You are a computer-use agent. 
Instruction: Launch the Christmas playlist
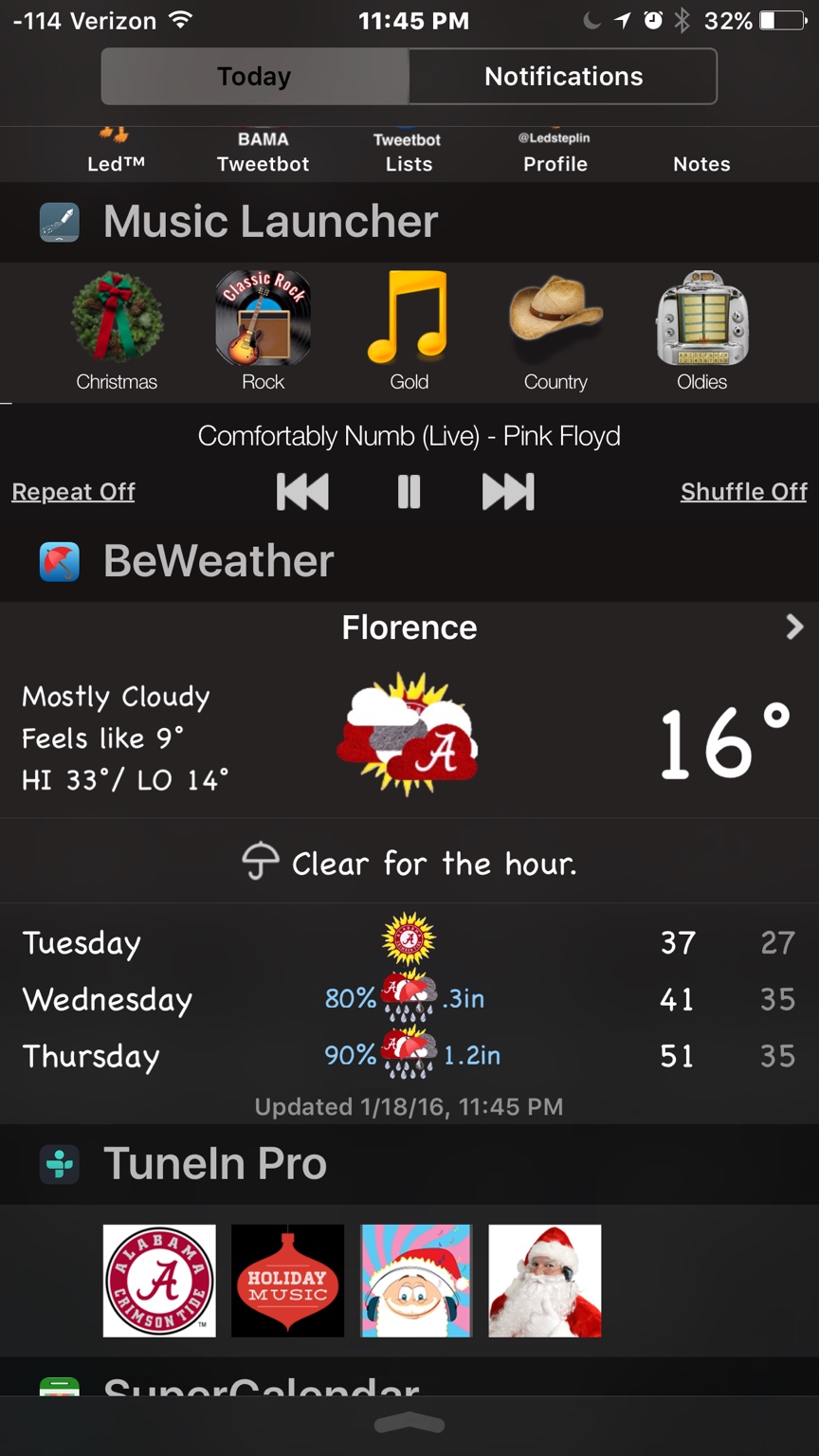tap(117, 329)
